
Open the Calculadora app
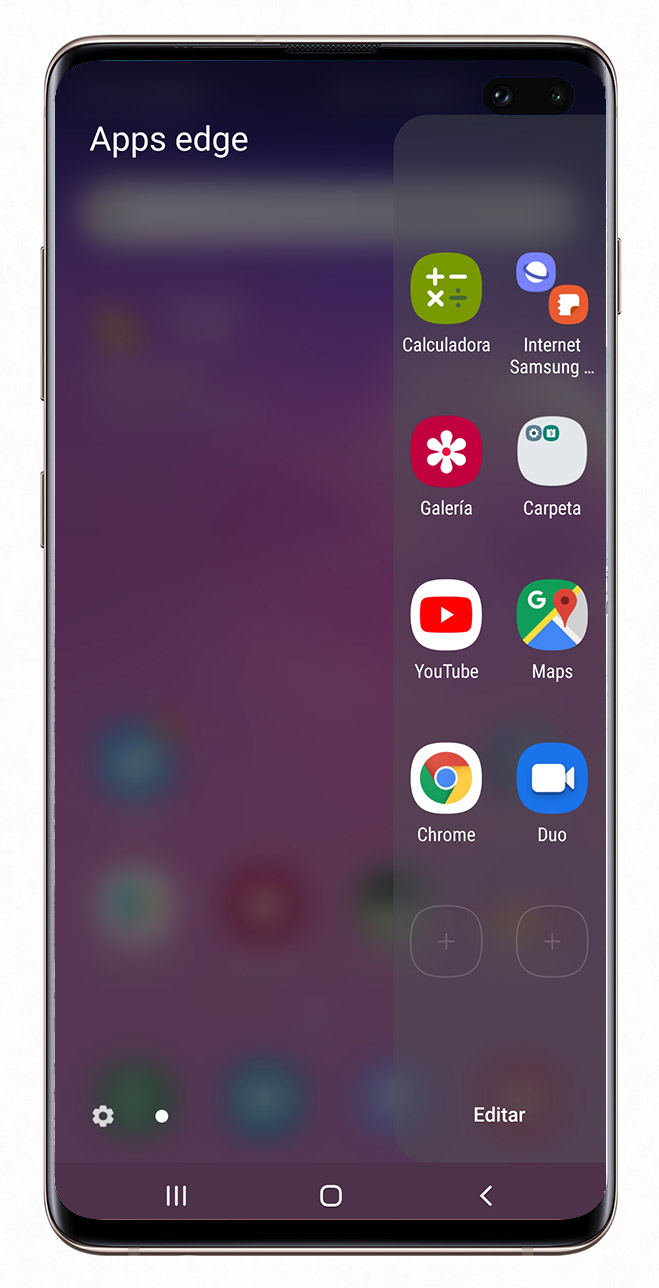[x=446, y=288]
